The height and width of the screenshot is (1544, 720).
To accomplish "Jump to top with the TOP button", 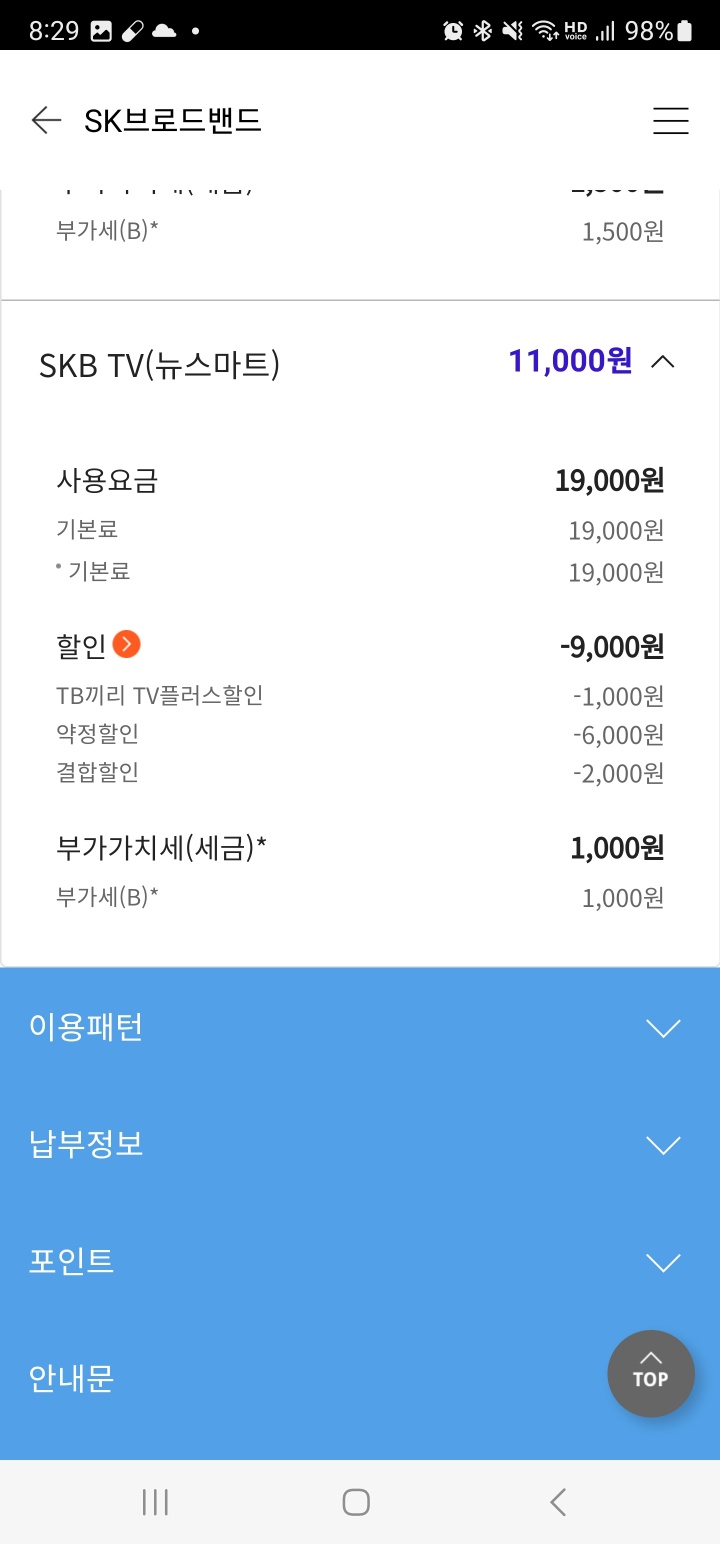I will tap(650, 1373).
